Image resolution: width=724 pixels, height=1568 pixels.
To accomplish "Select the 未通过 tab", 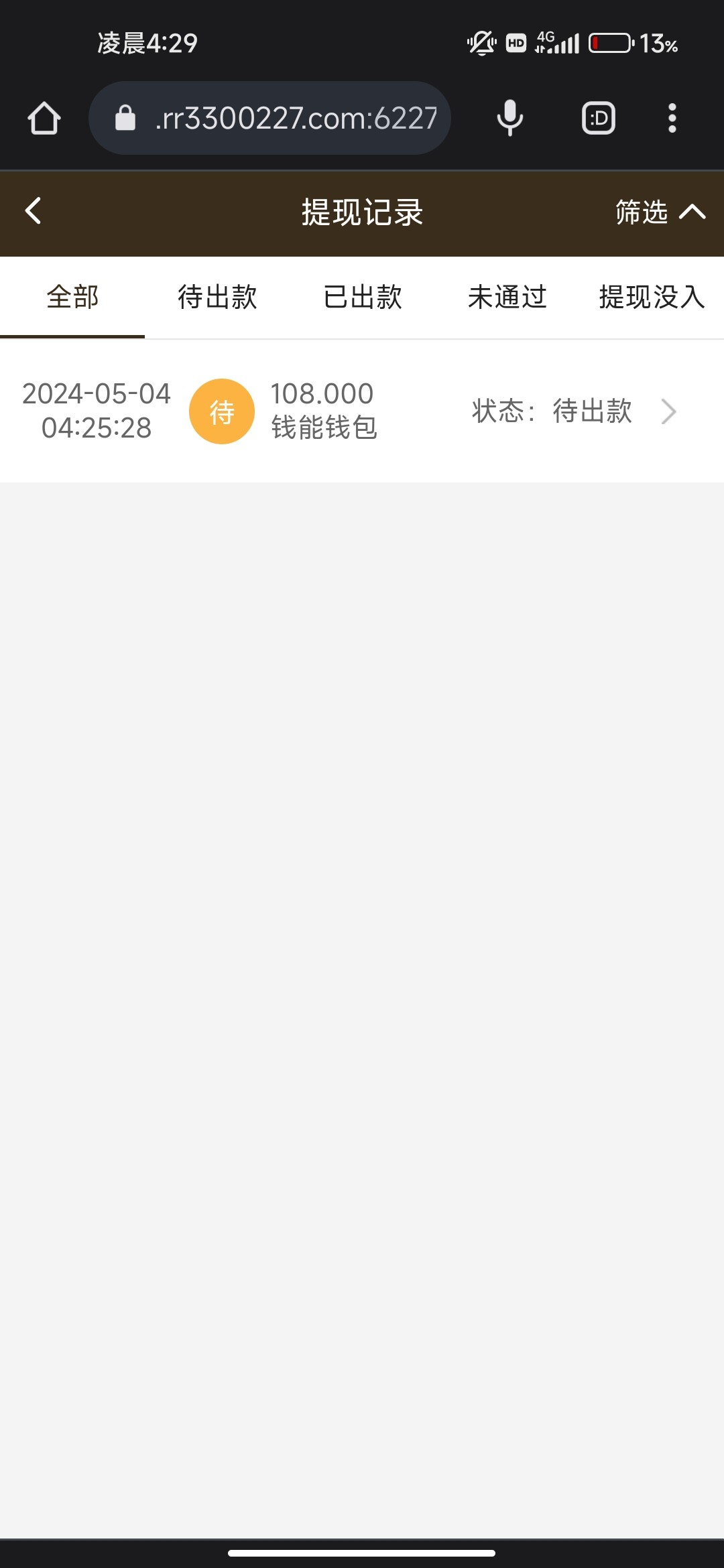I will (x=507, y=297).
